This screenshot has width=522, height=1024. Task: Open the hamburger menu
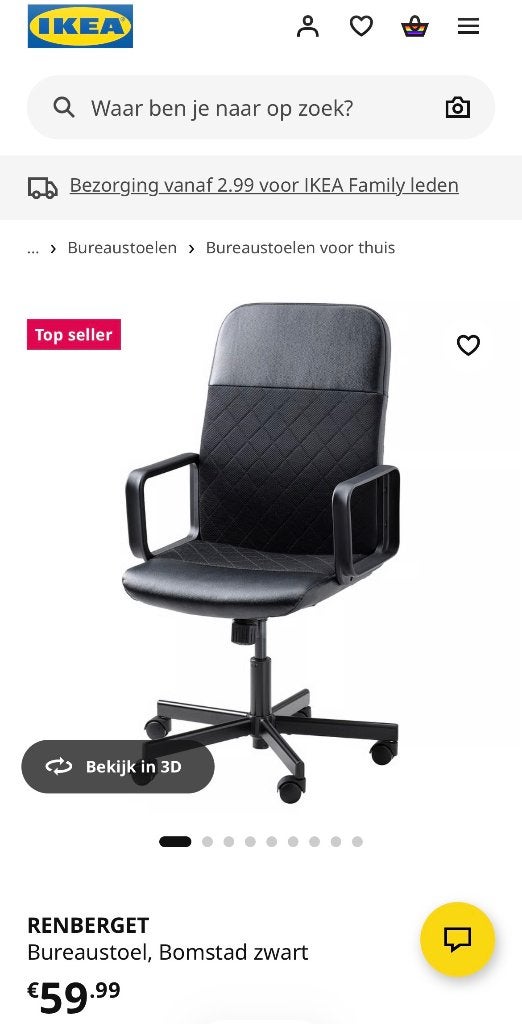pyautogui.click(x=468, y=26)
